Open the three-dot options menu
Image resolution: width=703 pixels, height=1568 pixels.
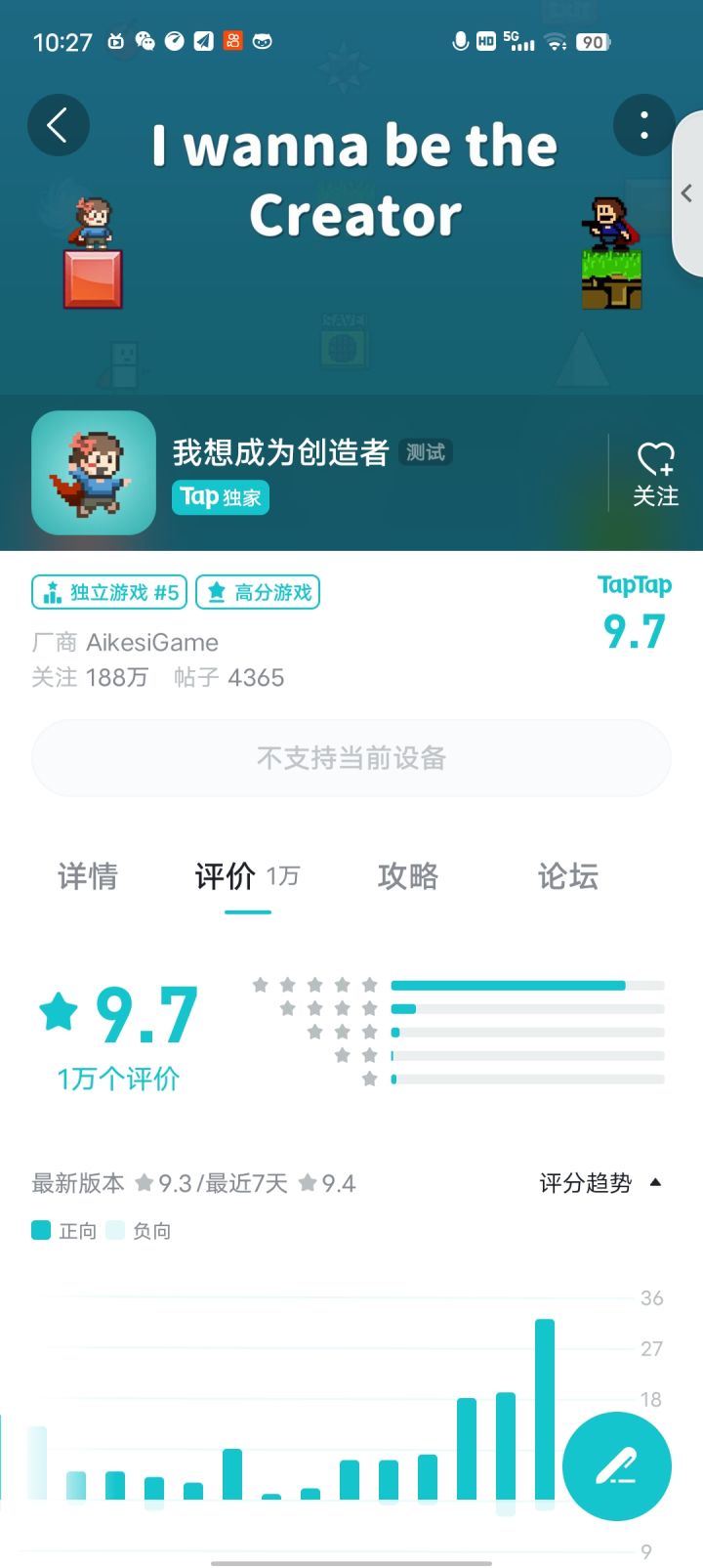643,125
